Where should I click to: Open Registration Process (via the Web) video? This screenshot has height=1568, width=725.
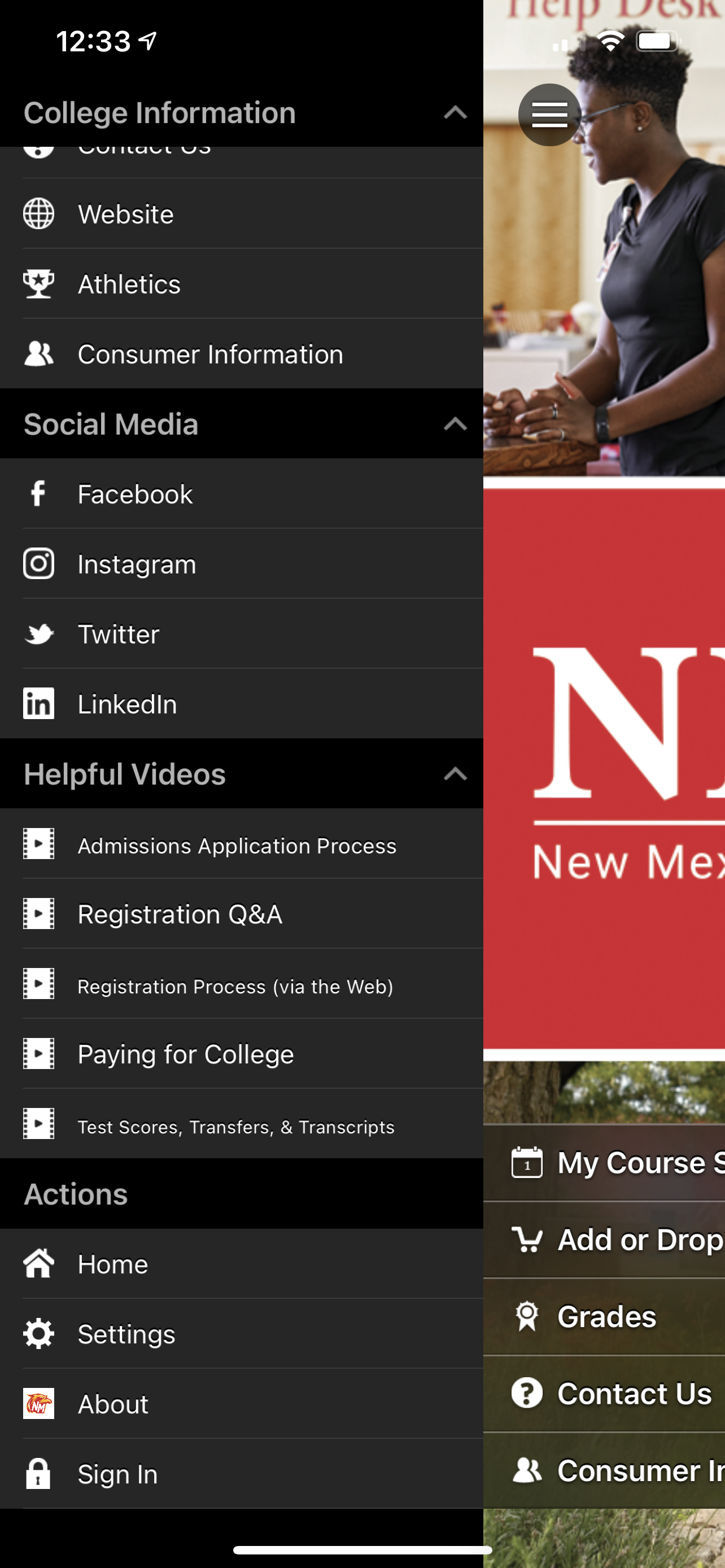pos(241,985)
